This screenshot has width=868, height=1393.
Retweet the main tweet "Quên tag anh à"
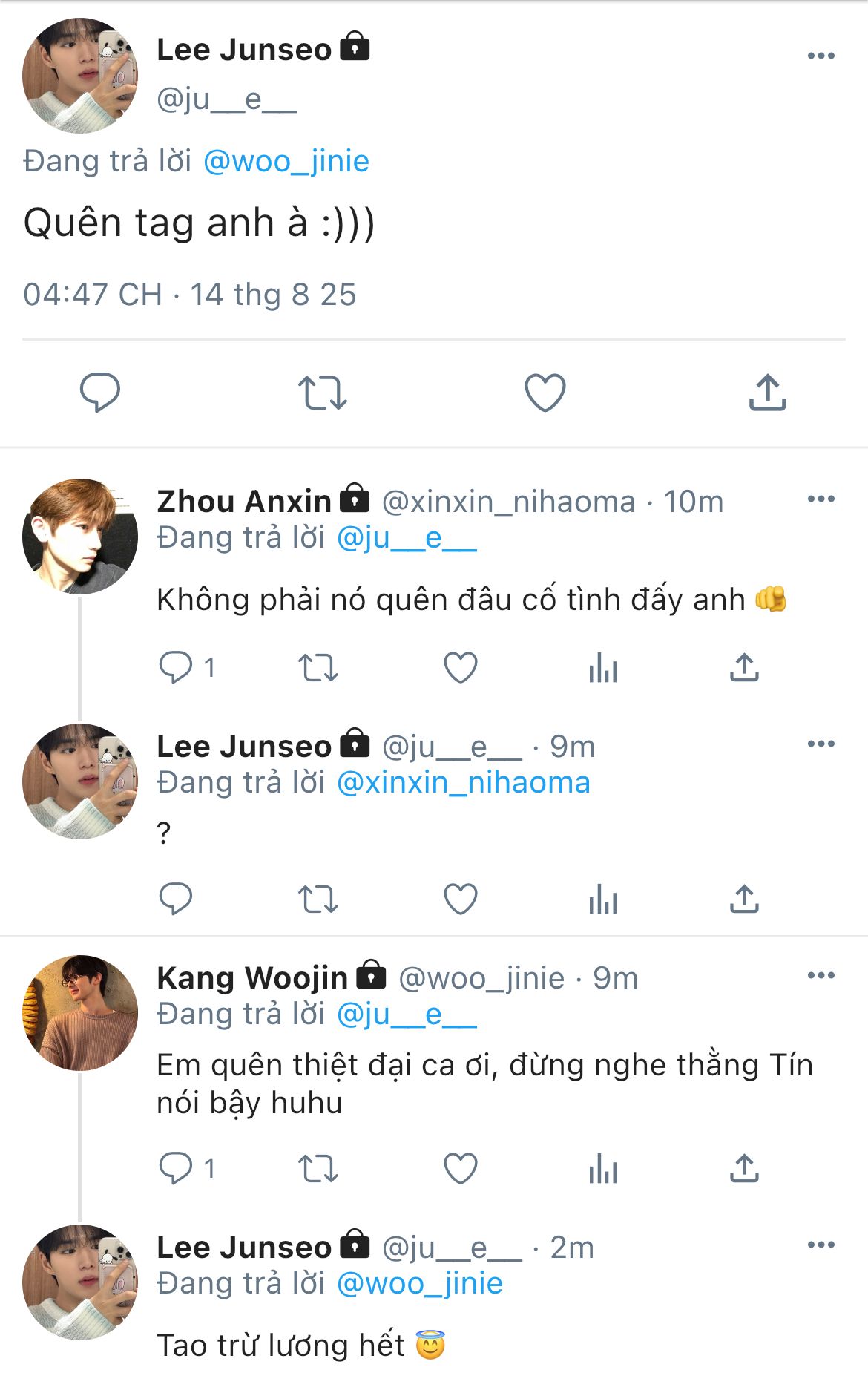point(322,393)
